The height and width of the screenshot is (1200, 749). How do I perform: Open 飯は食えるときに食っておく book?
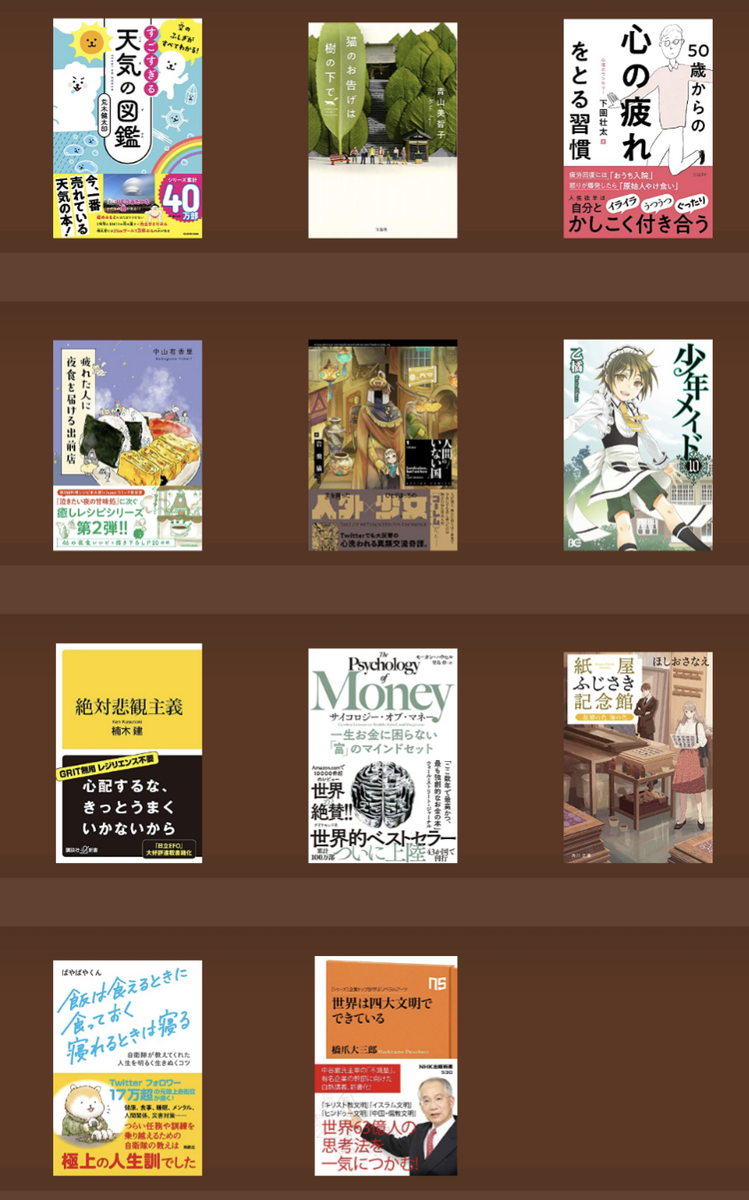127,1068
